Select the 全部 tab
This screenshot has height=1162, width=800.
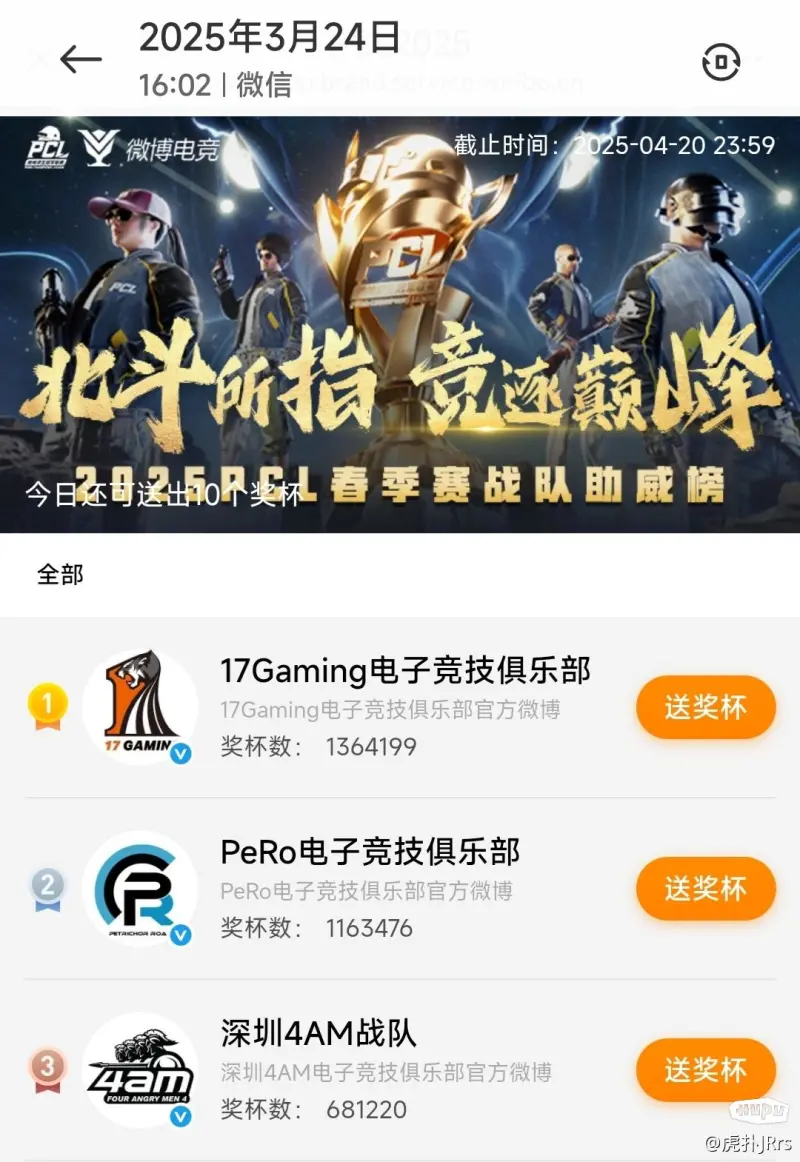(x=60, y=575)
